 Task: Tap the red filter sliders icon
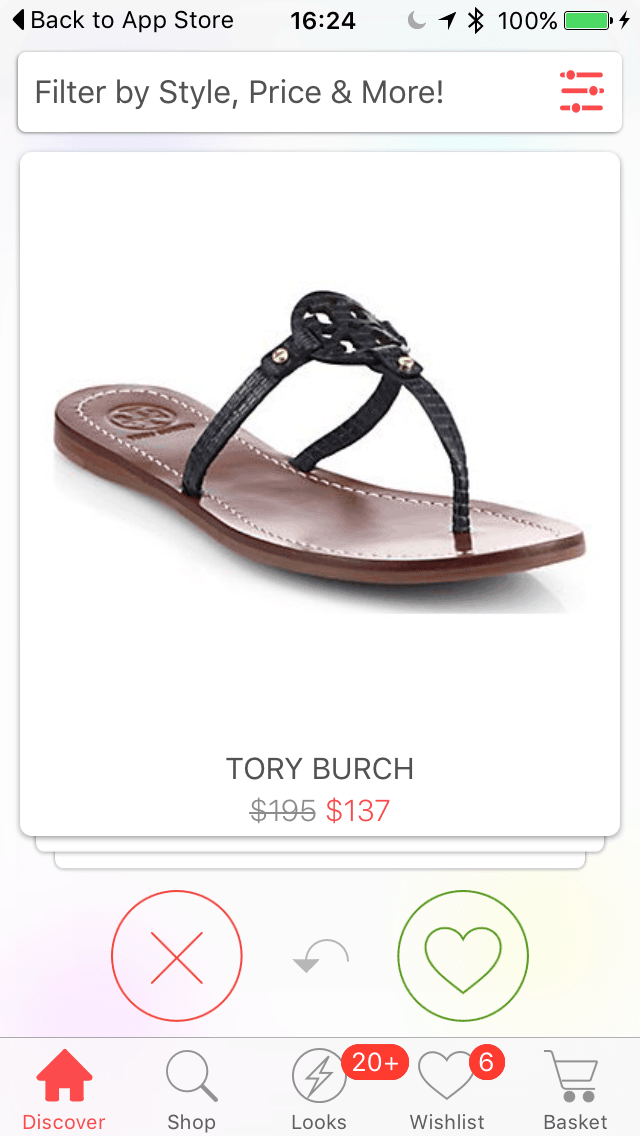coord(581,92)
